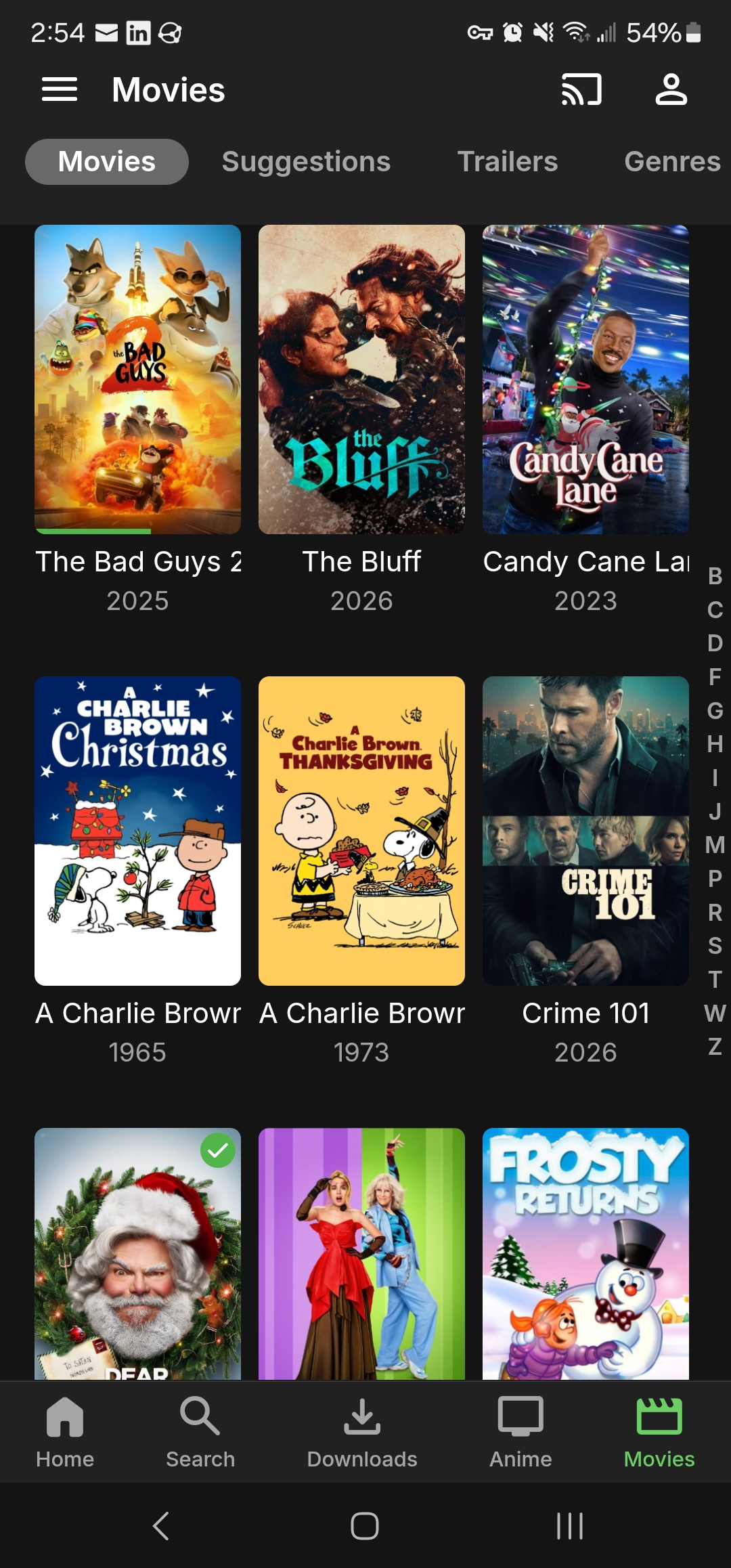
Task: Jump to letter M in the index
Action: (x=715, y=845)
